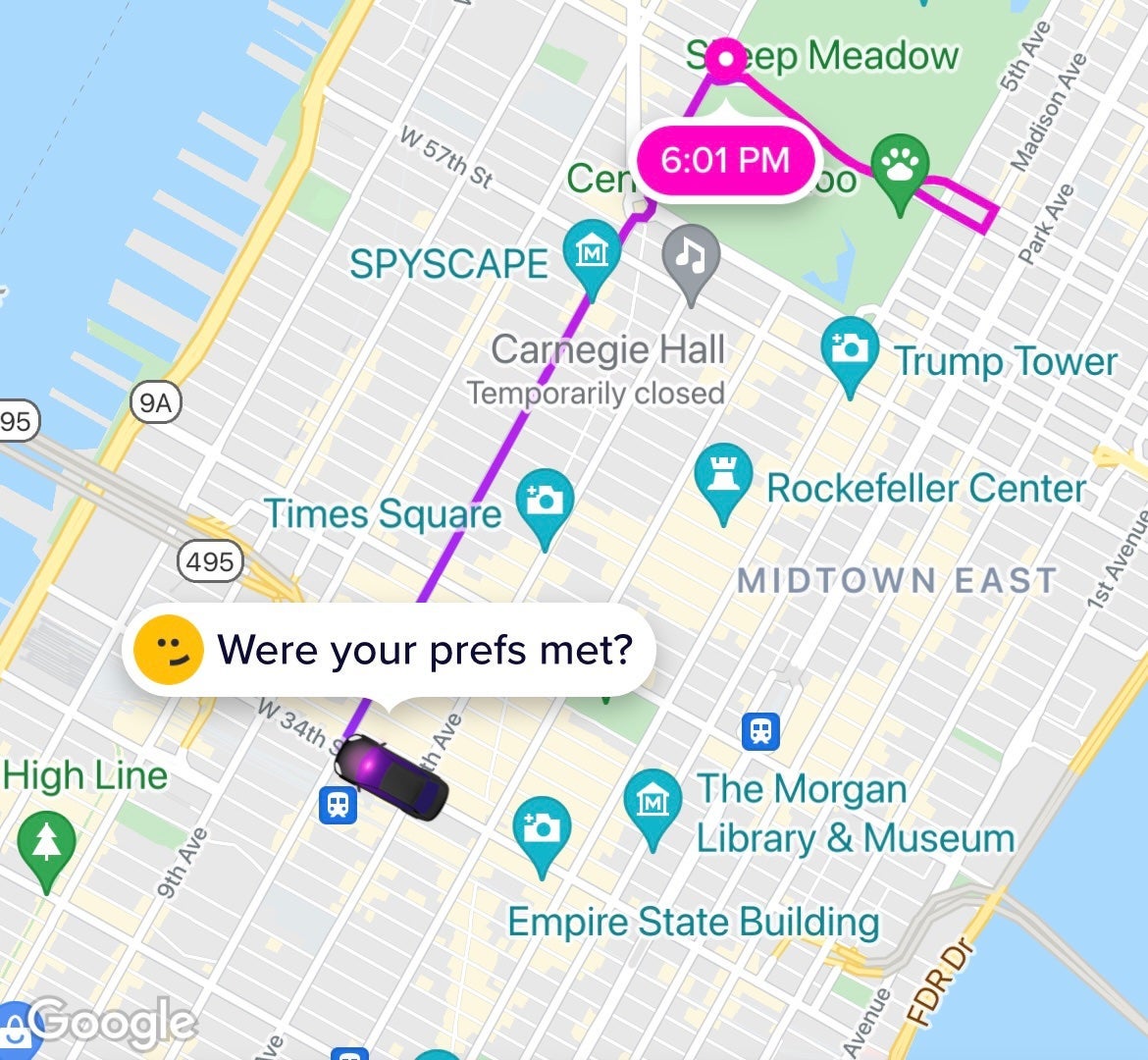The height and width of the screenshot is (1060, 1148).
Task: Open the Times Square map pin
Action: (545, 502)
